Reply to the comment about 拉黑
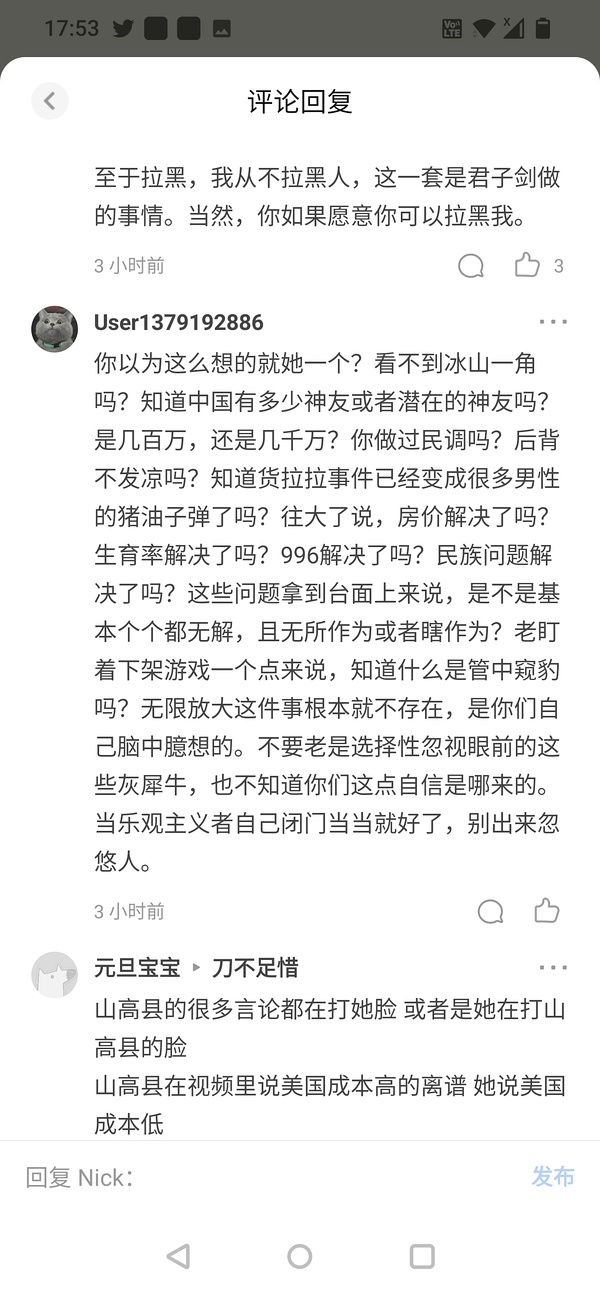Screen dimensions: 600x1300 tap(471, 265)
